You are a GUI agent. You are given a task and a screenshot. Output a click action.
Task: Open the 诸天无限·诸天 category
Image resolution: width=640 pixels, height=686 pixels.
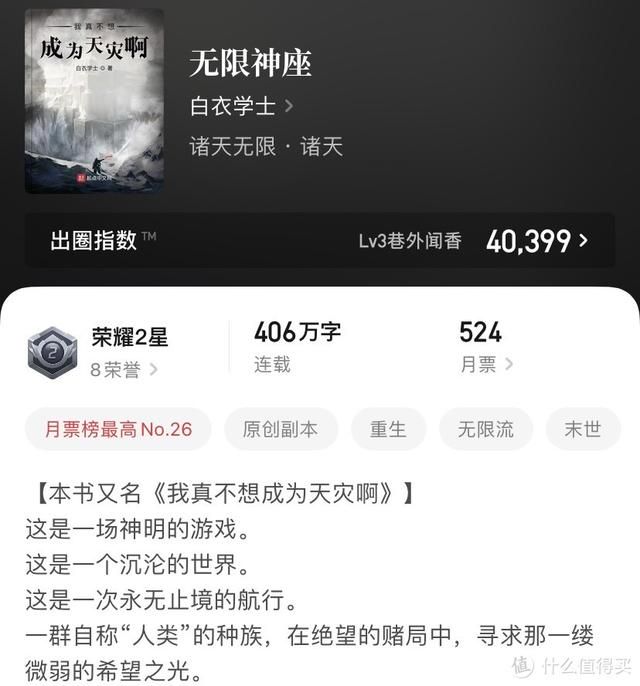(266, 146)
